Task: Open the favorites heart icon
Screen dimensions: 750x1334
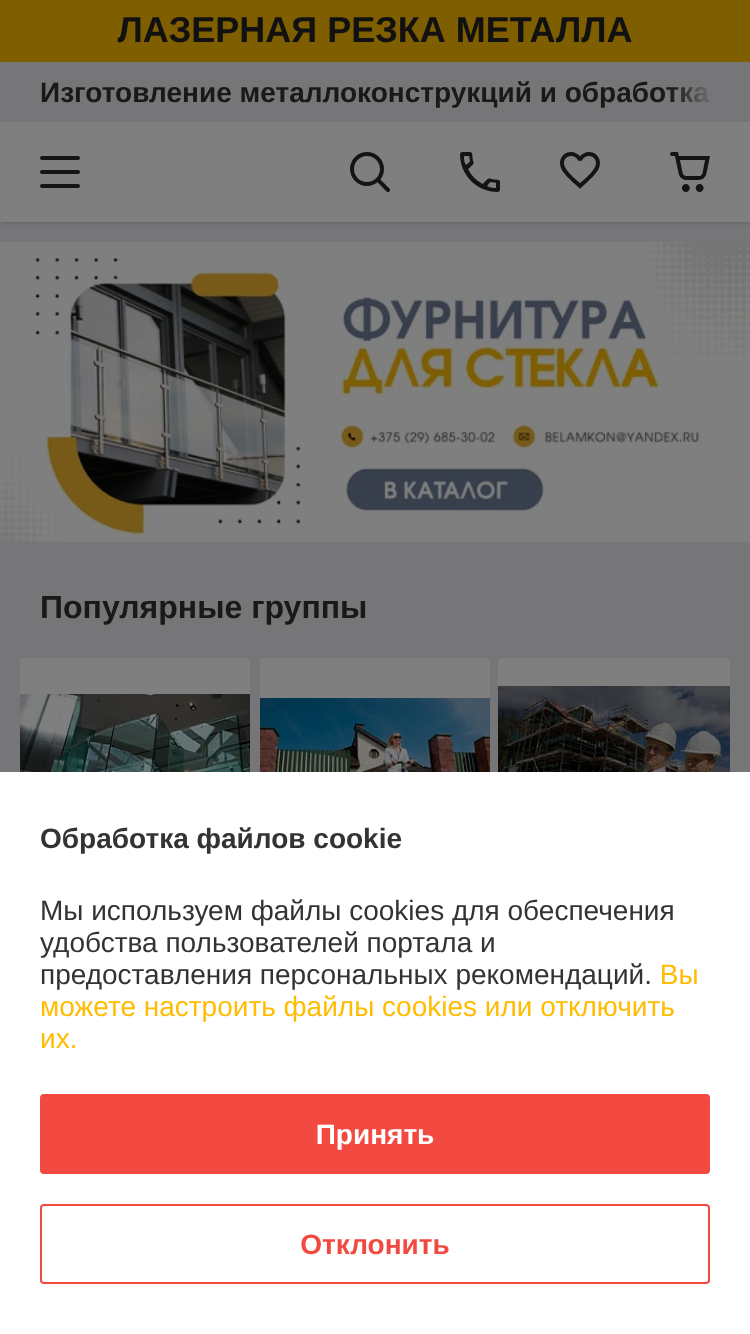Action: 580,170
